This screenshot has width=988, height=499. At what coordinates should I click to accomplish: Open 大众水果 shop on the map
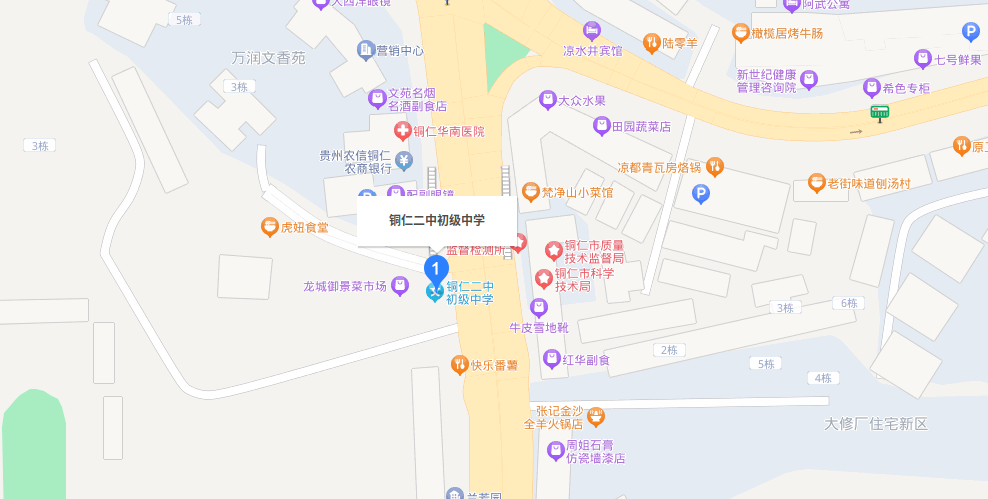tap(547, 100)
